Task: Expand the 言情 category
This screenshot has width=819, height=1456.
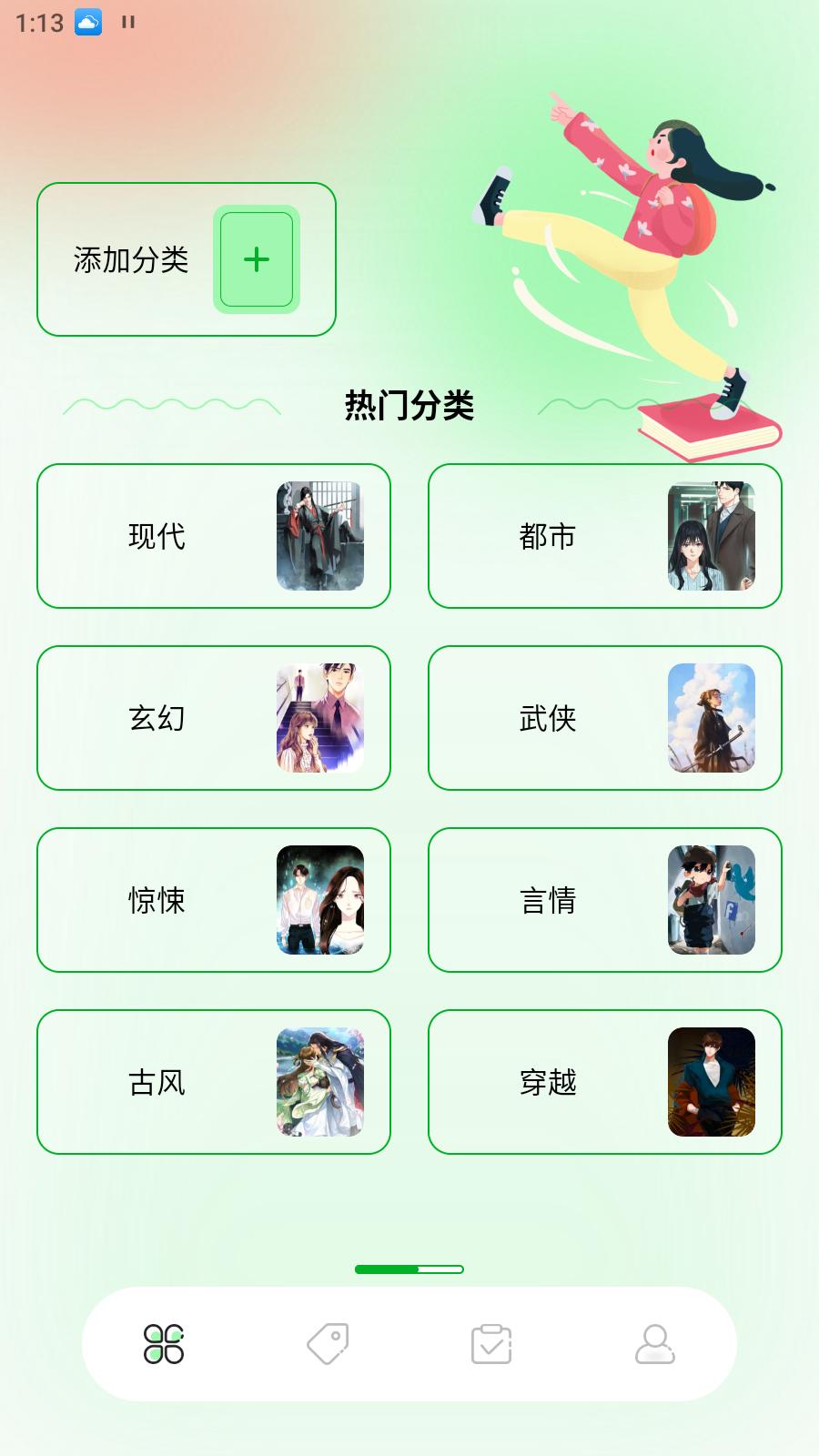Action: [x=605, y=900]
